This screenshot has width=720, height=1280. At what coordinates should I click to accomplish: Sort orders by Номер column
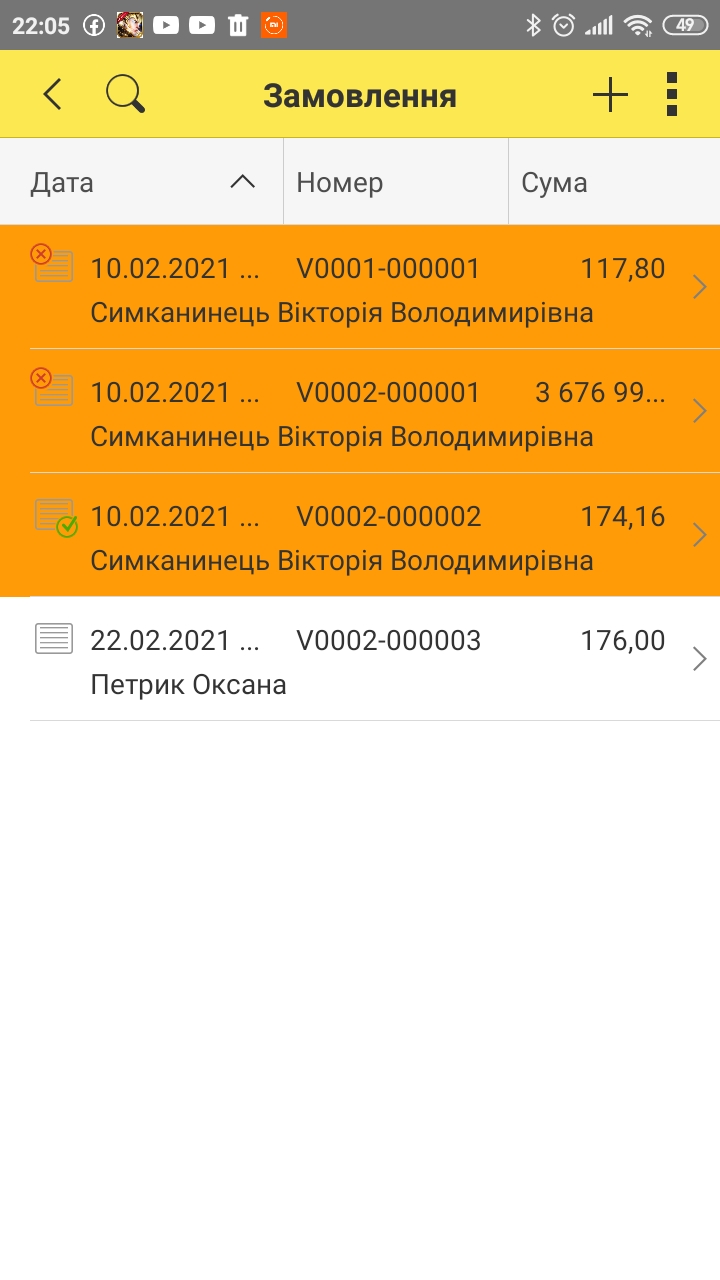click(397, 182)
